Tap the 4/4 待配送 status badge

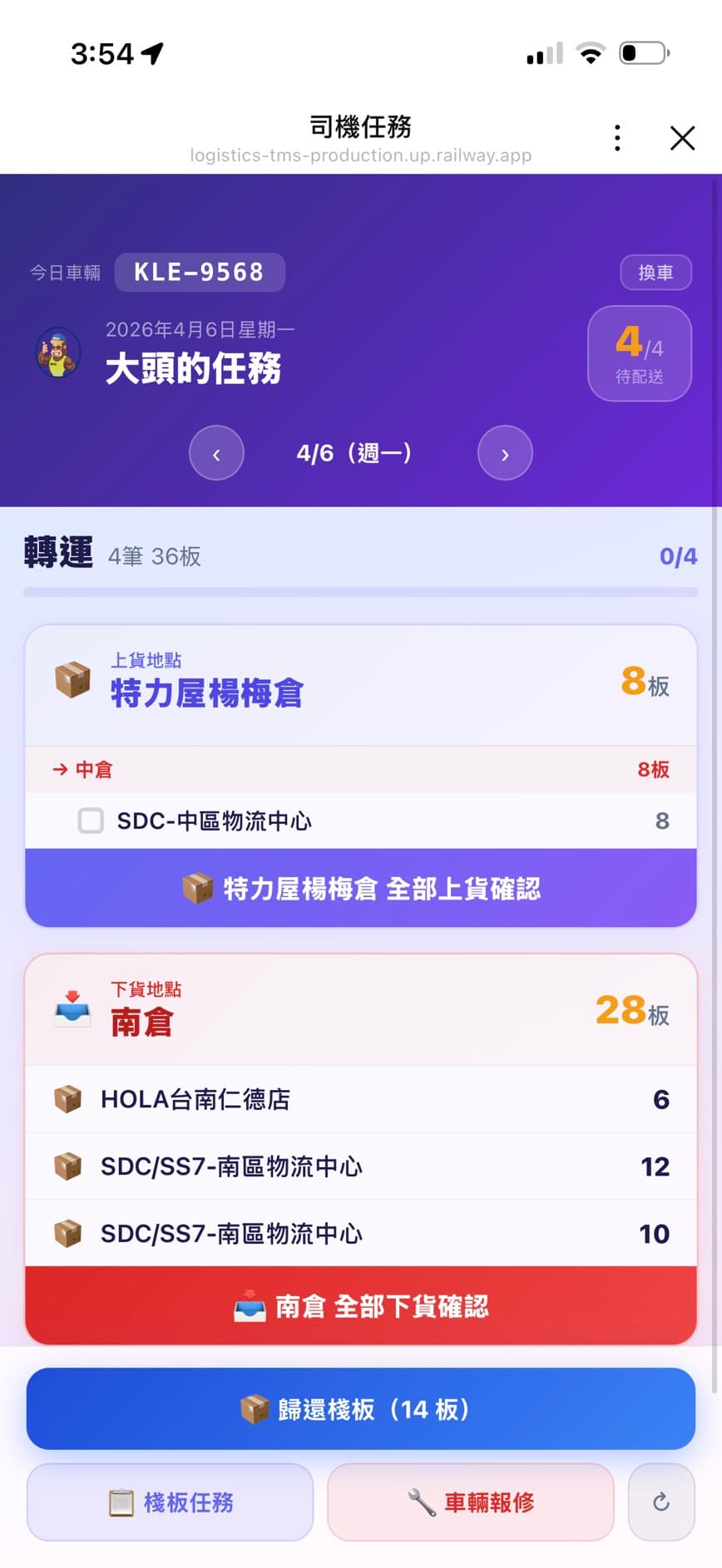click(640, 354)
